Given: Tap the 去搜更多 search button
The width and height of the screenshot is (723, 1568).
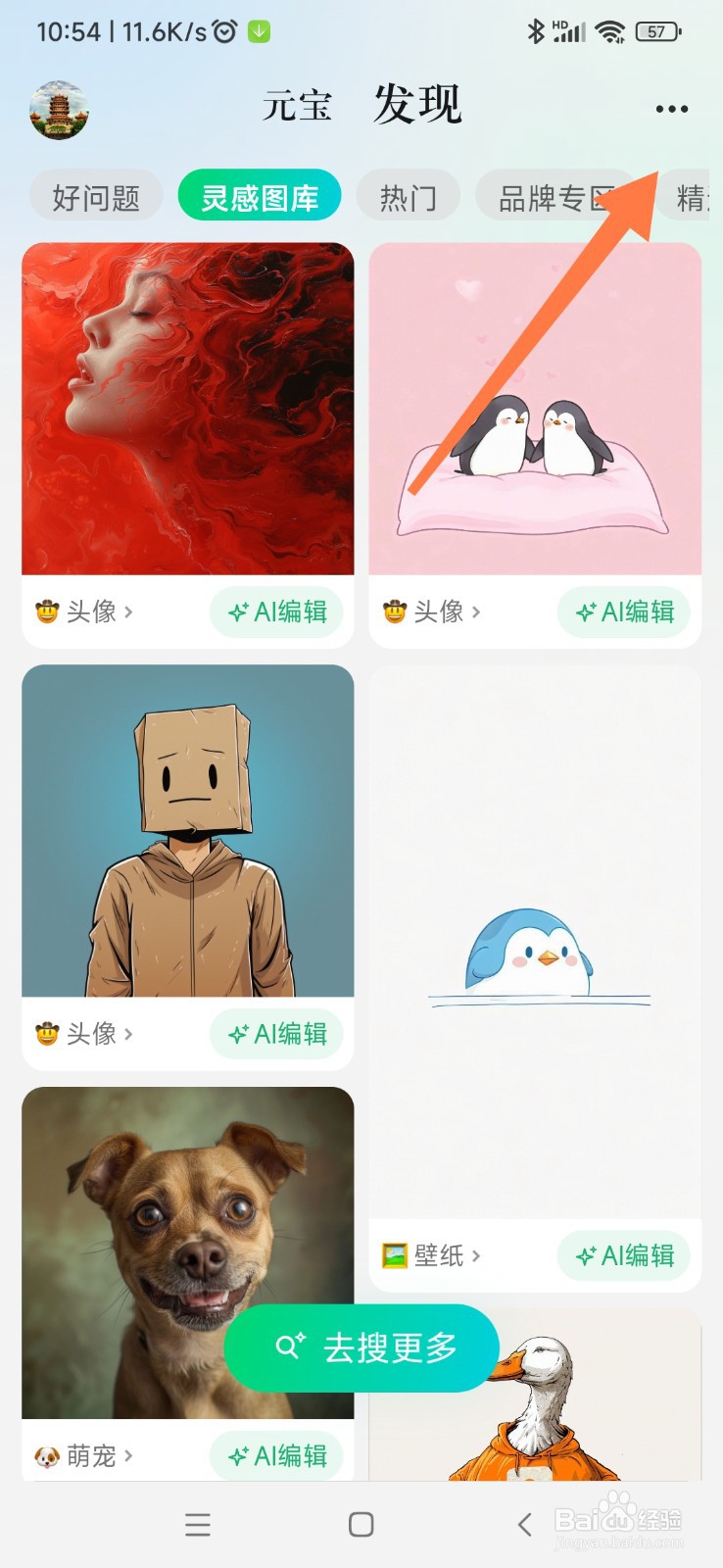Looking at the screenshot, I should (x=361, y=1347).
